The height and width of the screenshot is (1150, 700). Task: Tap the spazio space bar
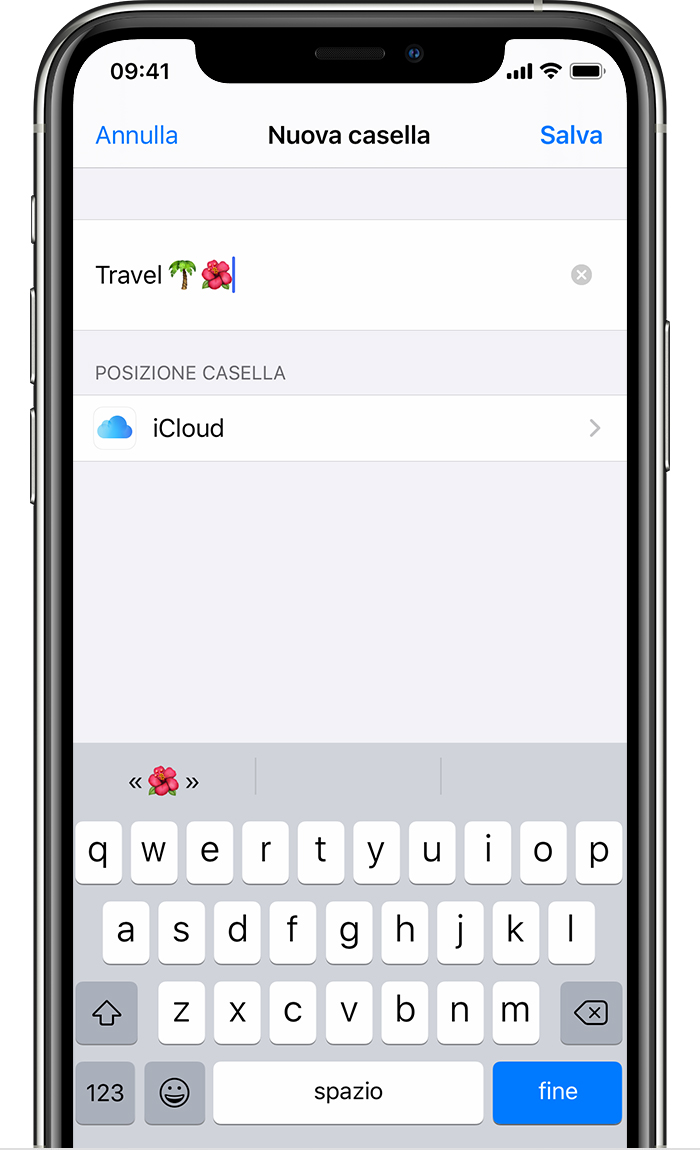[x=348, y=1093]
